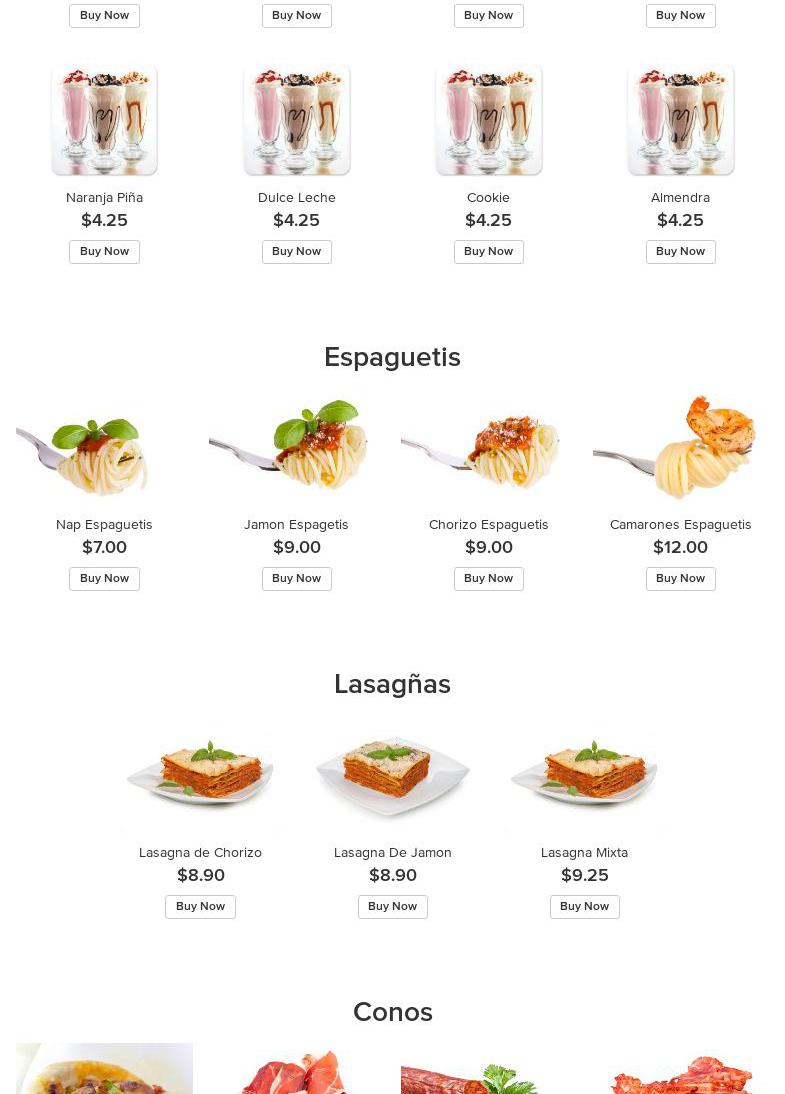The height and width of the screenshot is (1094, 785).
Task: Tap Buy Now under Lasagna de Chorizo
Action: pos(200,907)
